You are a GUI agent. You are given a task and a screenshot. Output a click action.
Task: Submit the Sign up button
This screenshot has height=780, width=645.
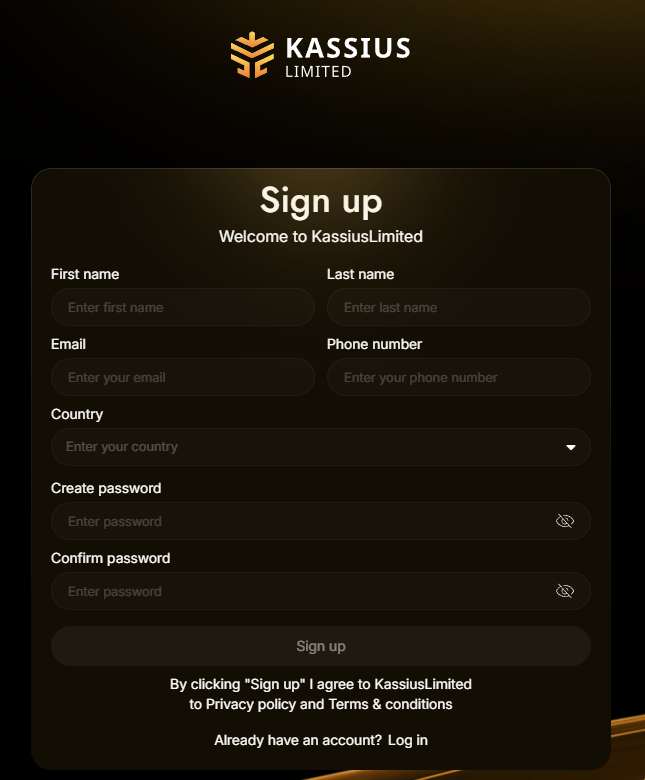click(x=320, y=646)
